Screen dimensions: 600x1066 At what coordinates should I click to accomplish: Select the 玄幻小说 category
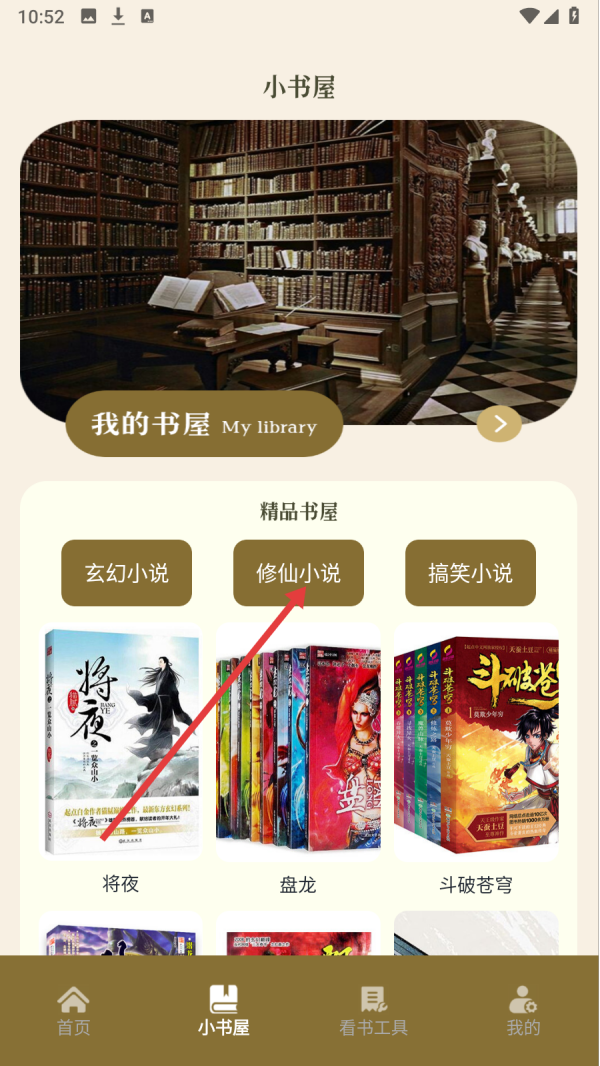[x=126, y=573]
